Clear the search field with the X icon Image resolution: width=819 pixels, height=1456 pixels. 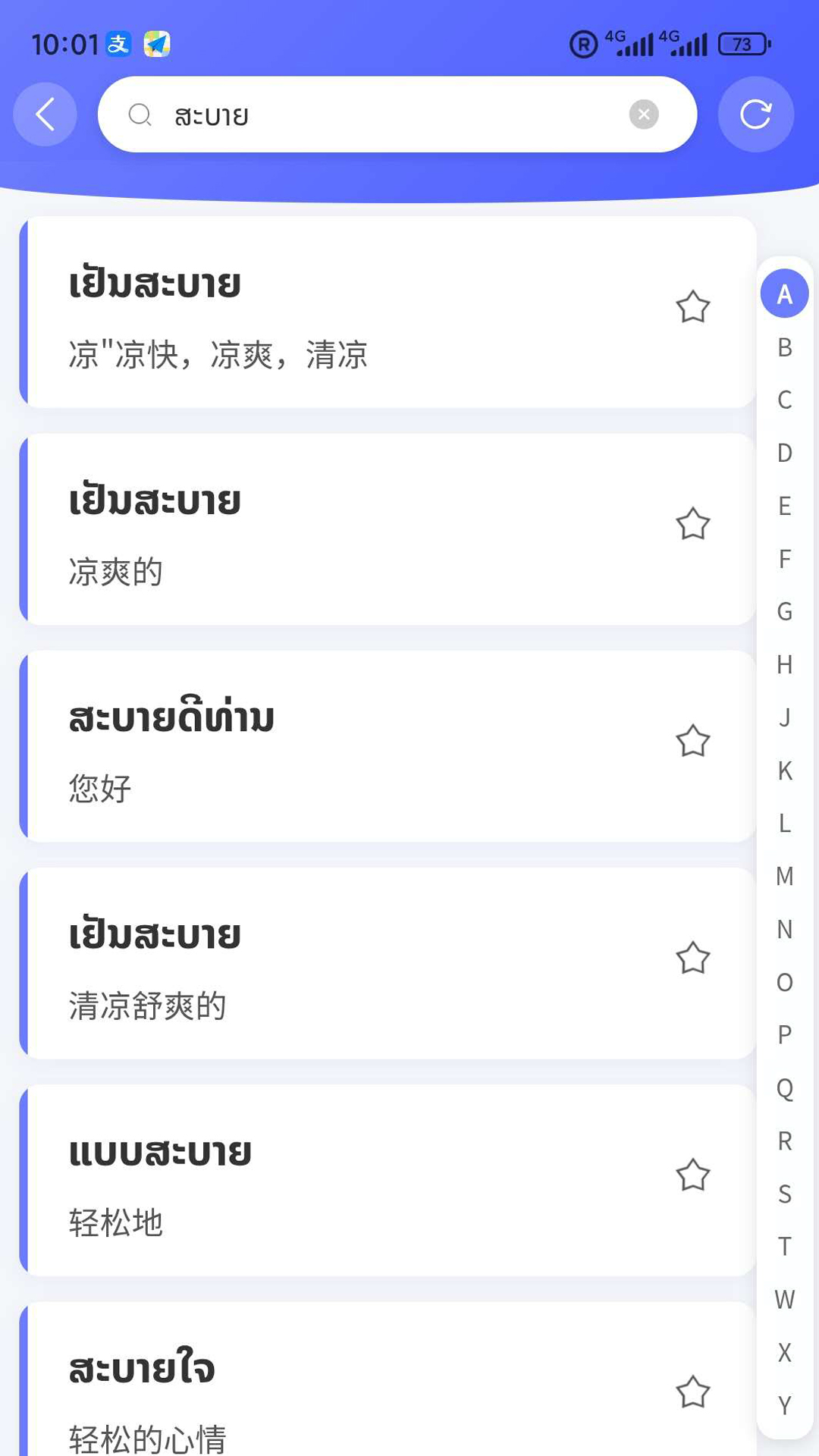[x=644, y=114]
